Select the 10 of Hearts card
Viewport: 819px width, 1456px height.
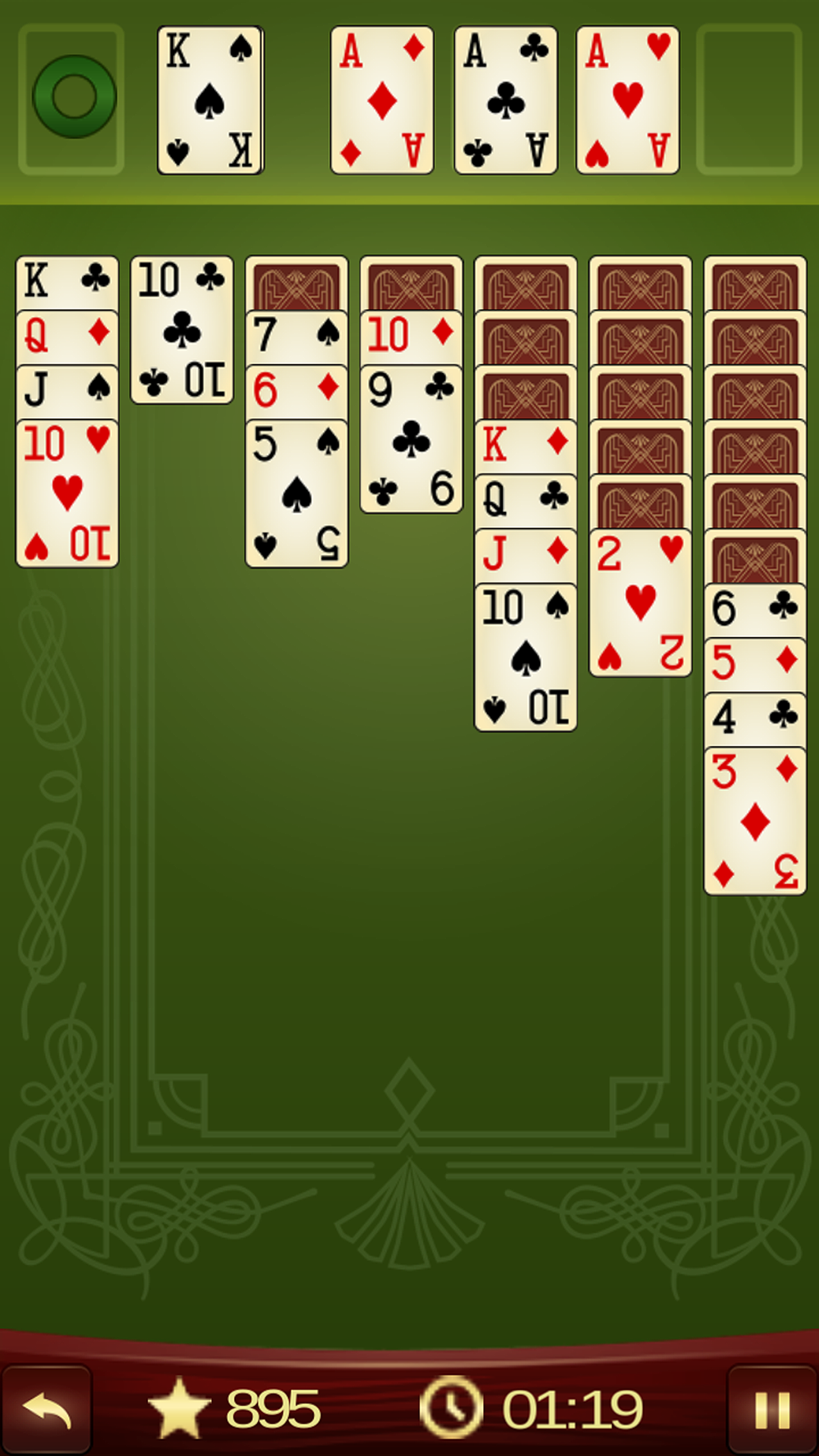tap(67, 493)
